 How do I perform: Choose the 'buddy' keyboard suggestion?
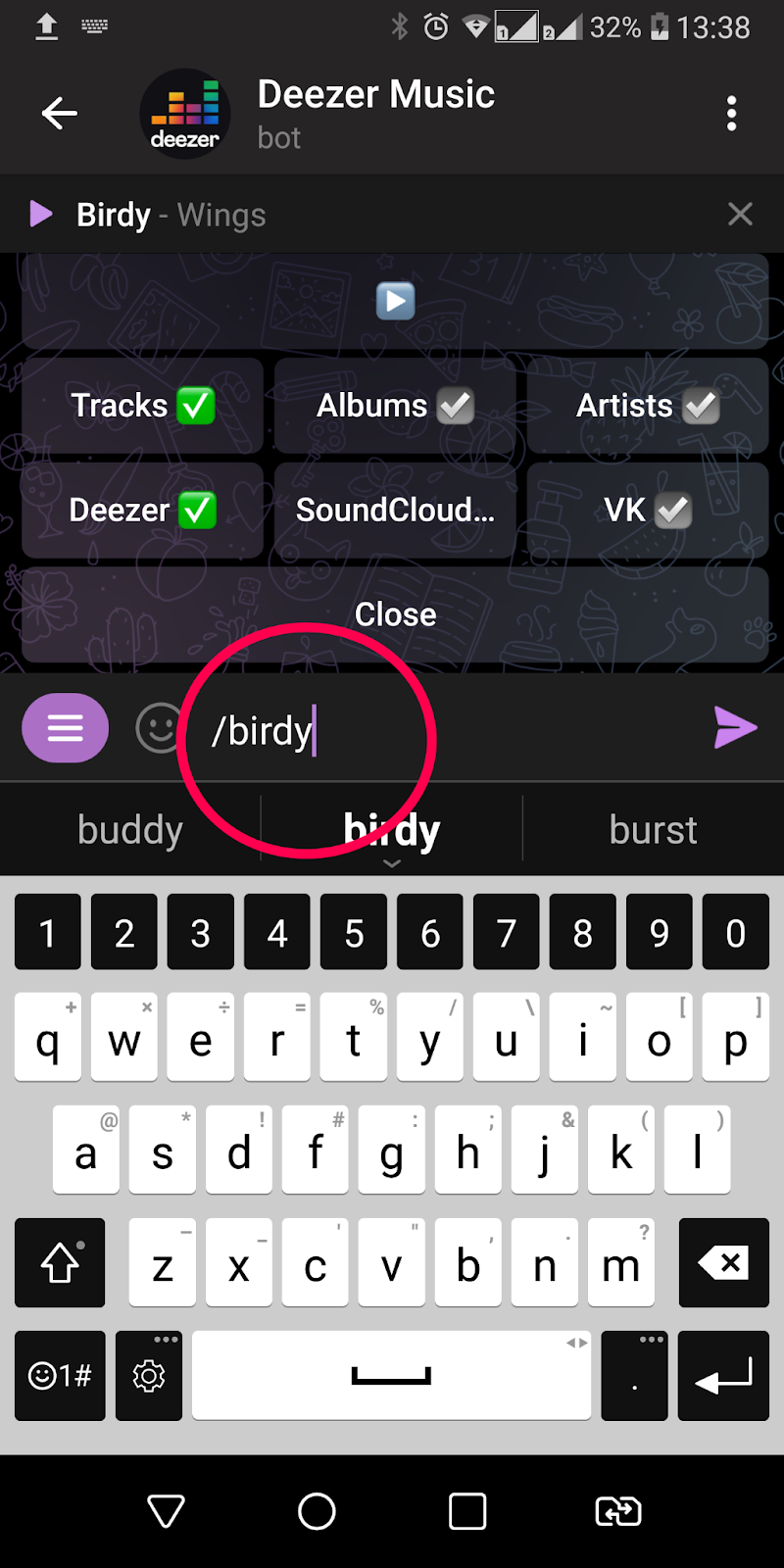130,830
